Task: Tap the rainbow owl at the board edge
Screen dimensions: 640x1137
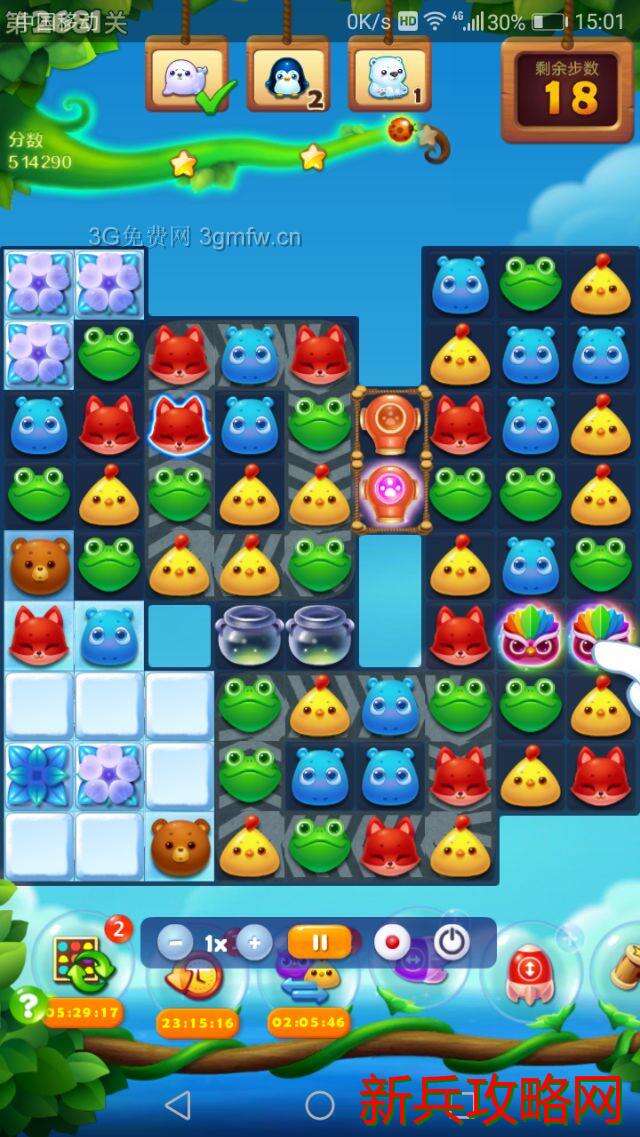Action: tap(598, 634)
